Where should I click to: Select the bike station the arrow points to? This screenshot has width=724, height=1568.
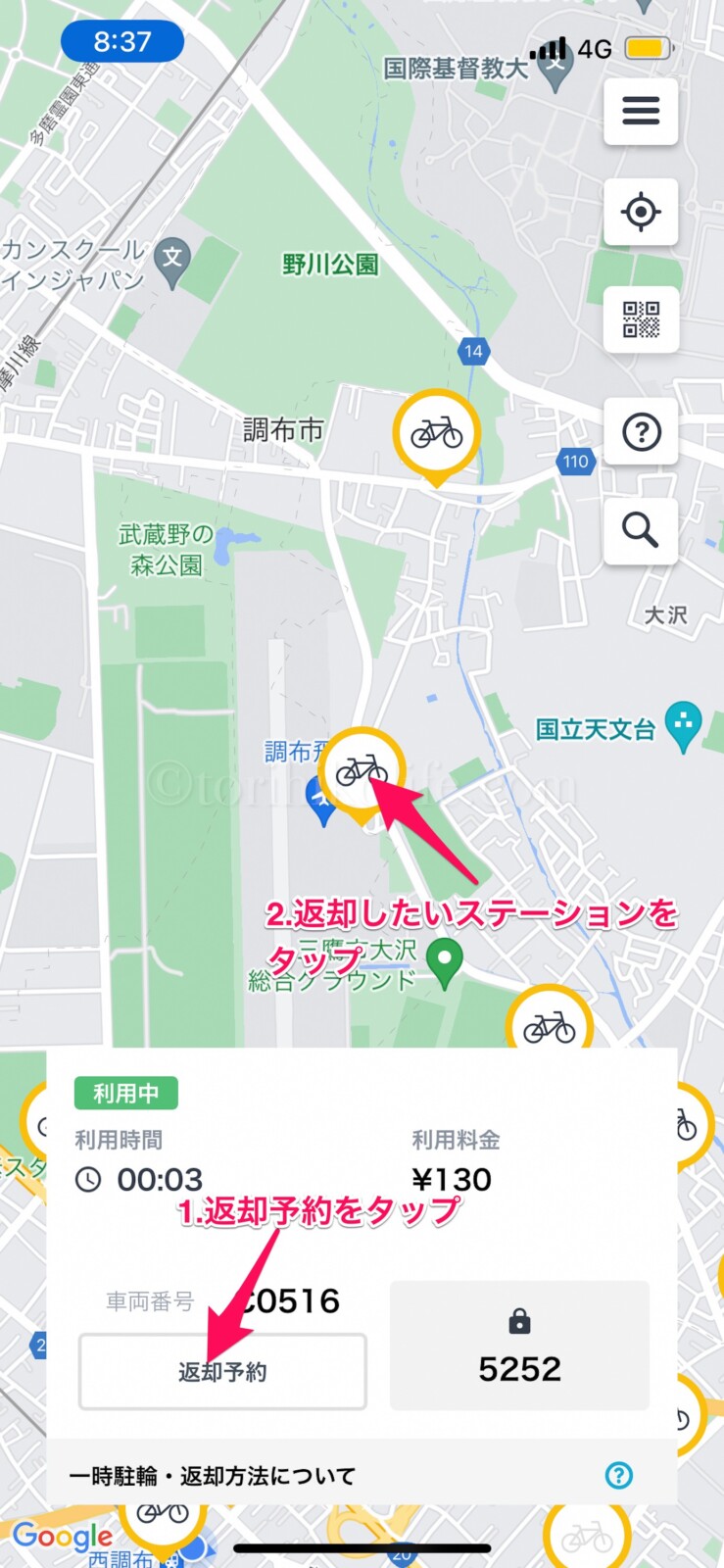coord(362,774)
